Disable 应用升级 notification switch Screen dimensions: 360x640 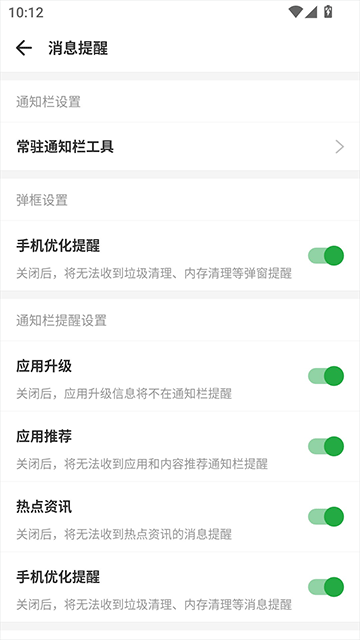pyautogui.click(x=326, y=376)
